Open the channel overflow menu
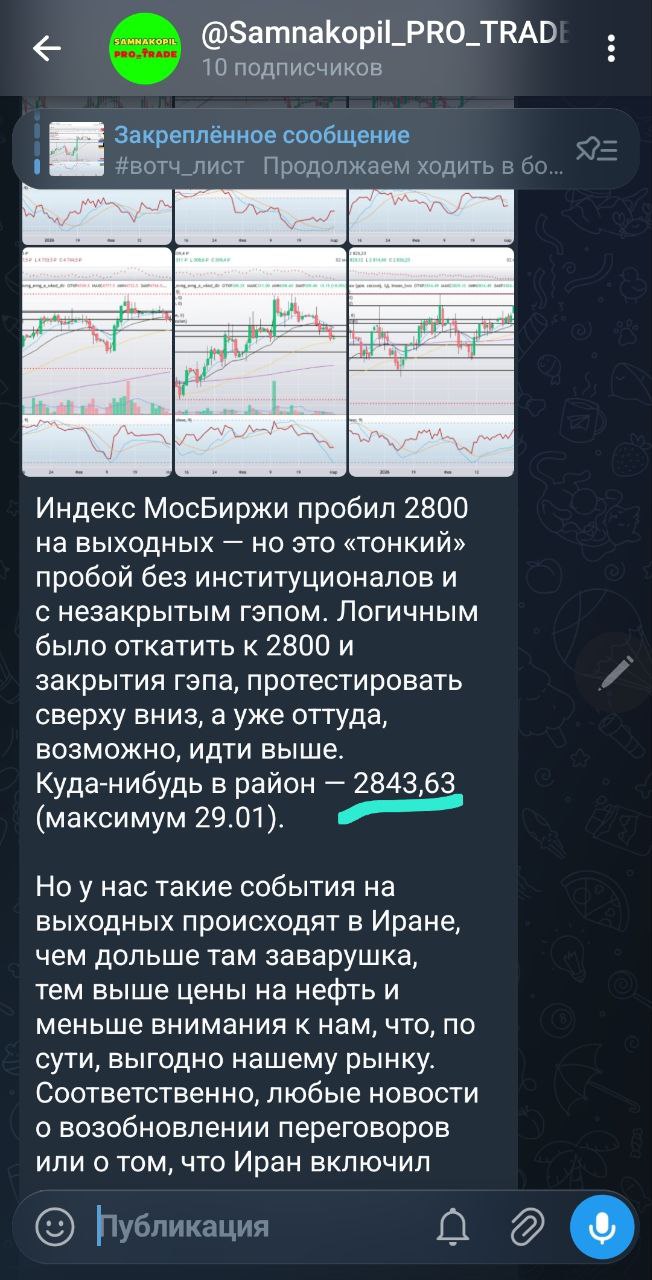The image size is (652, 1280). (x=612, y=48)
